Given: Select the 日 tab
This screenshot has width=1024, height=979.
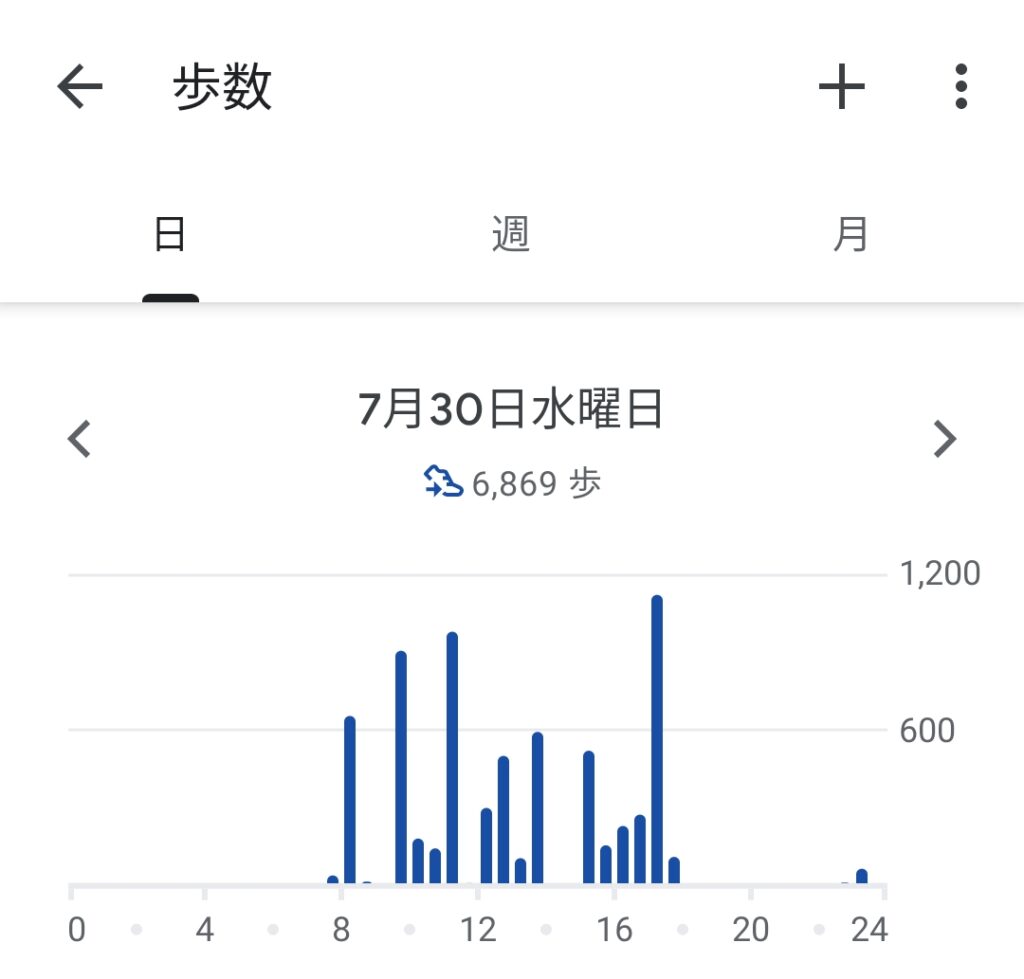Looking at the screenshot, I should pos(170,236).
